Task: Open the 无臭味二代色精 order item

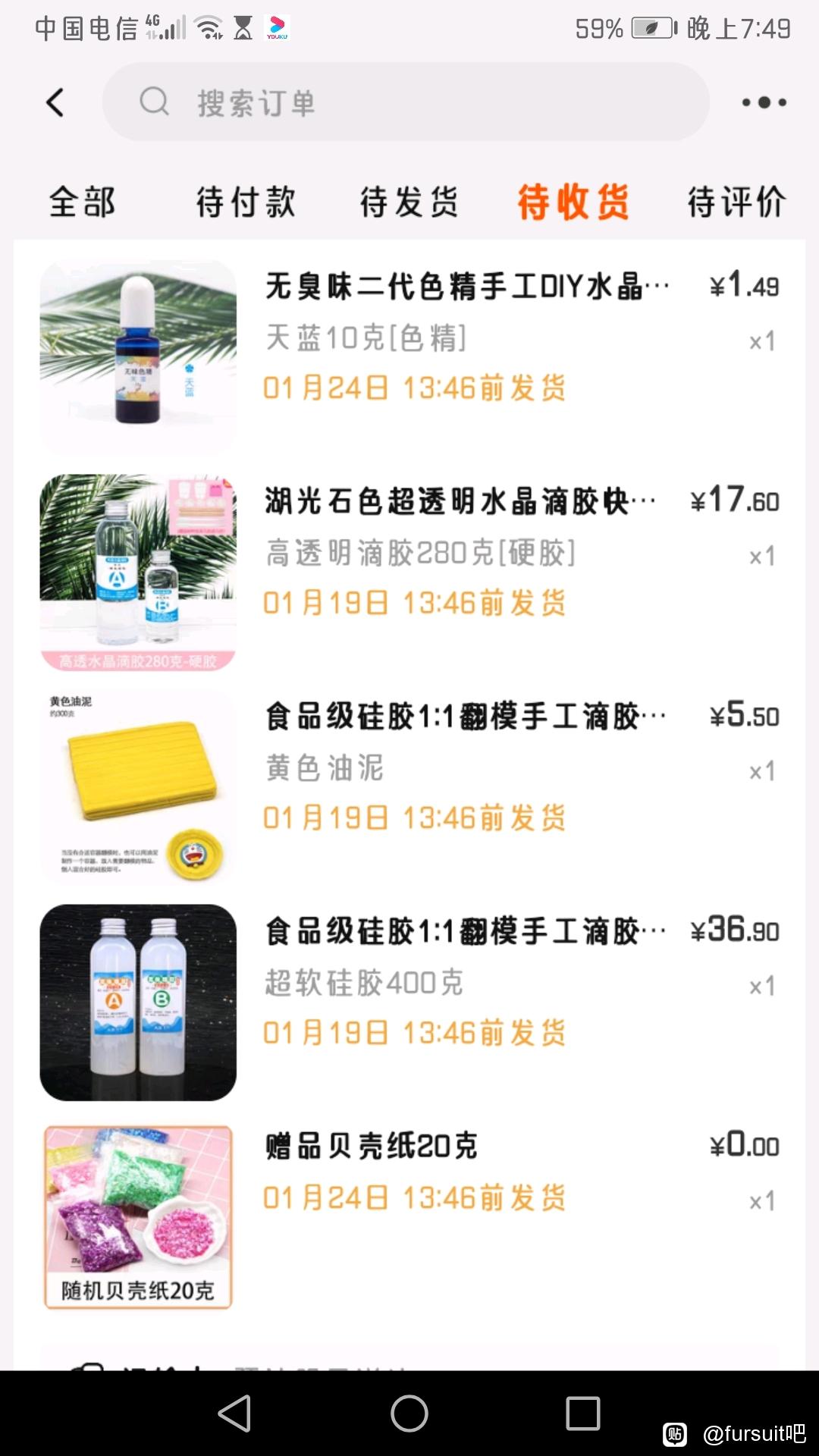Action: click(466, 287)
